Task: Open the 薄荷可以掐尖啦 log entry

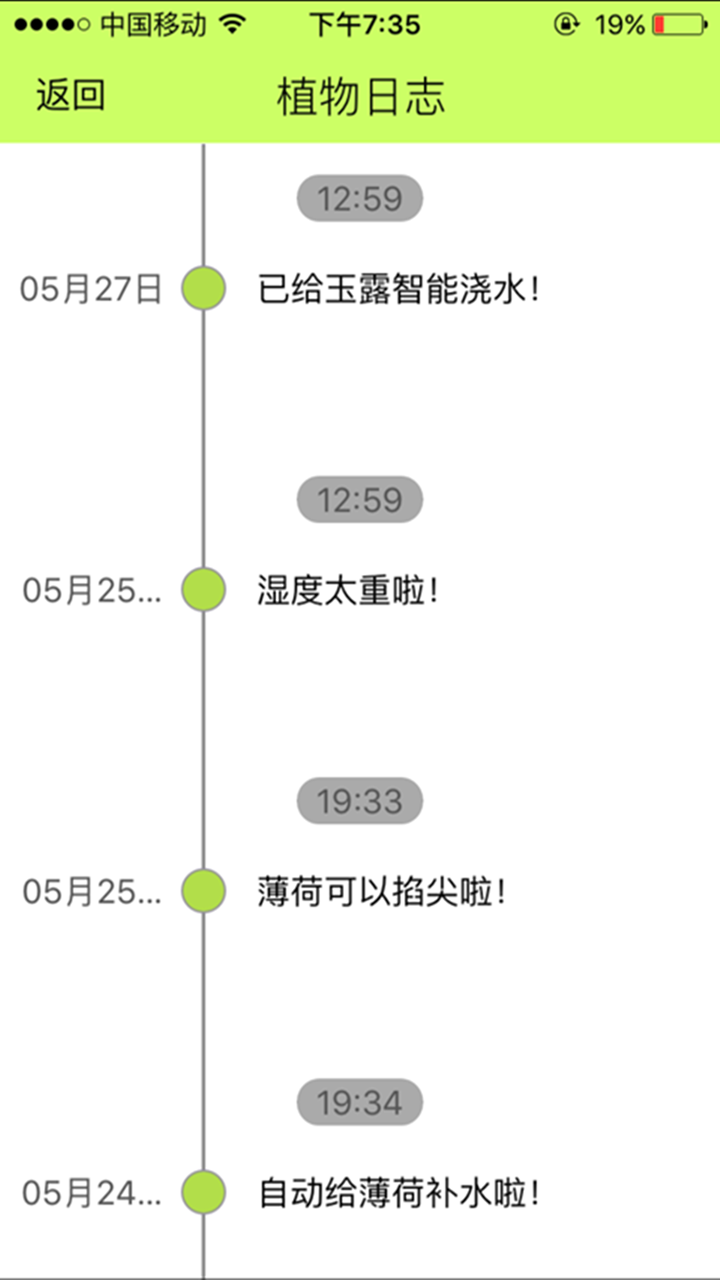Action: click(x=382, y=892)
